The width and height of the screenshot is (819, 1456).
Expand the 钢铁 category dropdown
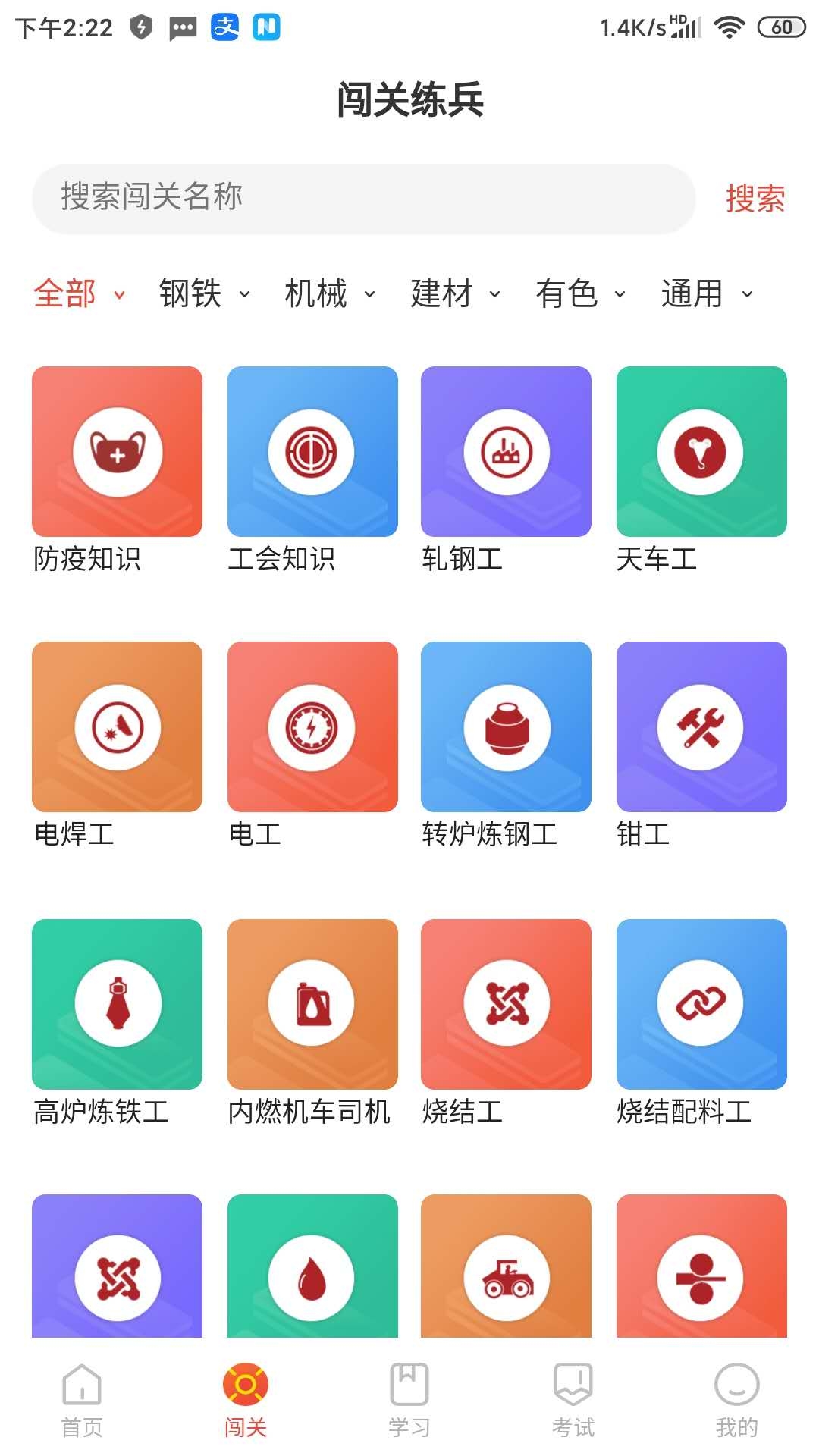[203, 294]
